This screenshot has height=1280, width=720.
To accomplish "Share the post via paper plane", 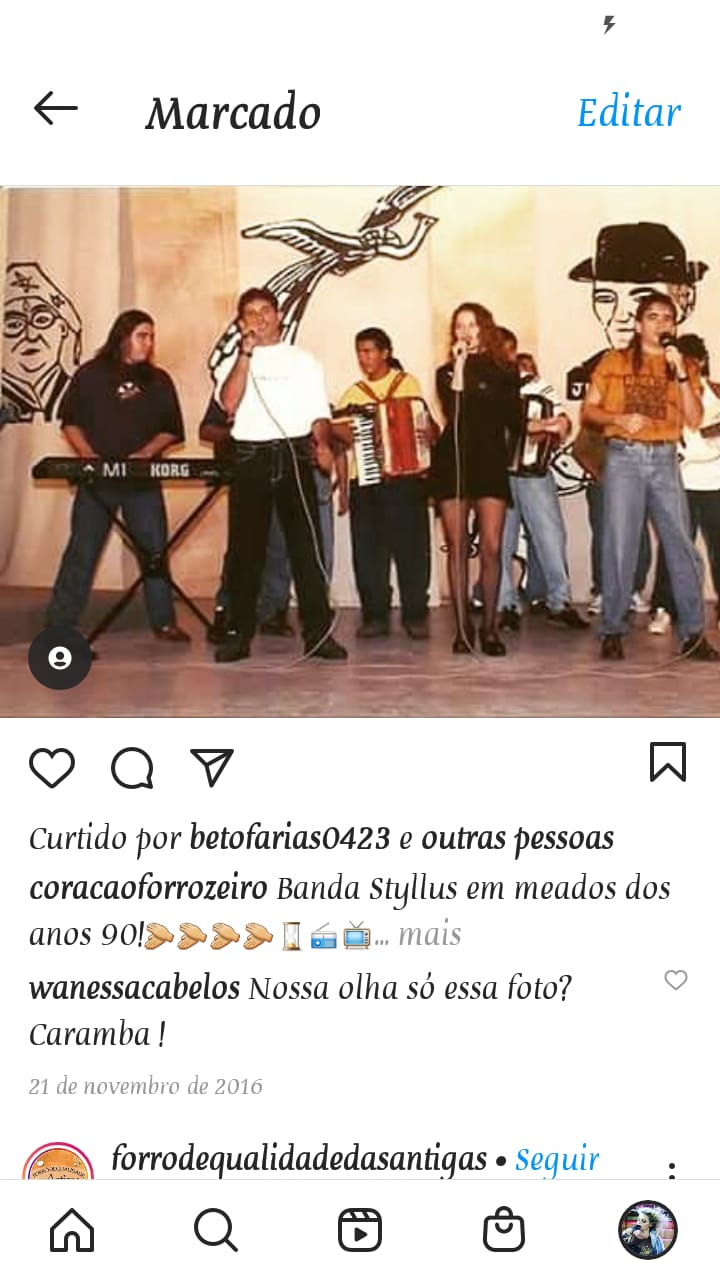I will pyautogui.click(x=212, y=767).
